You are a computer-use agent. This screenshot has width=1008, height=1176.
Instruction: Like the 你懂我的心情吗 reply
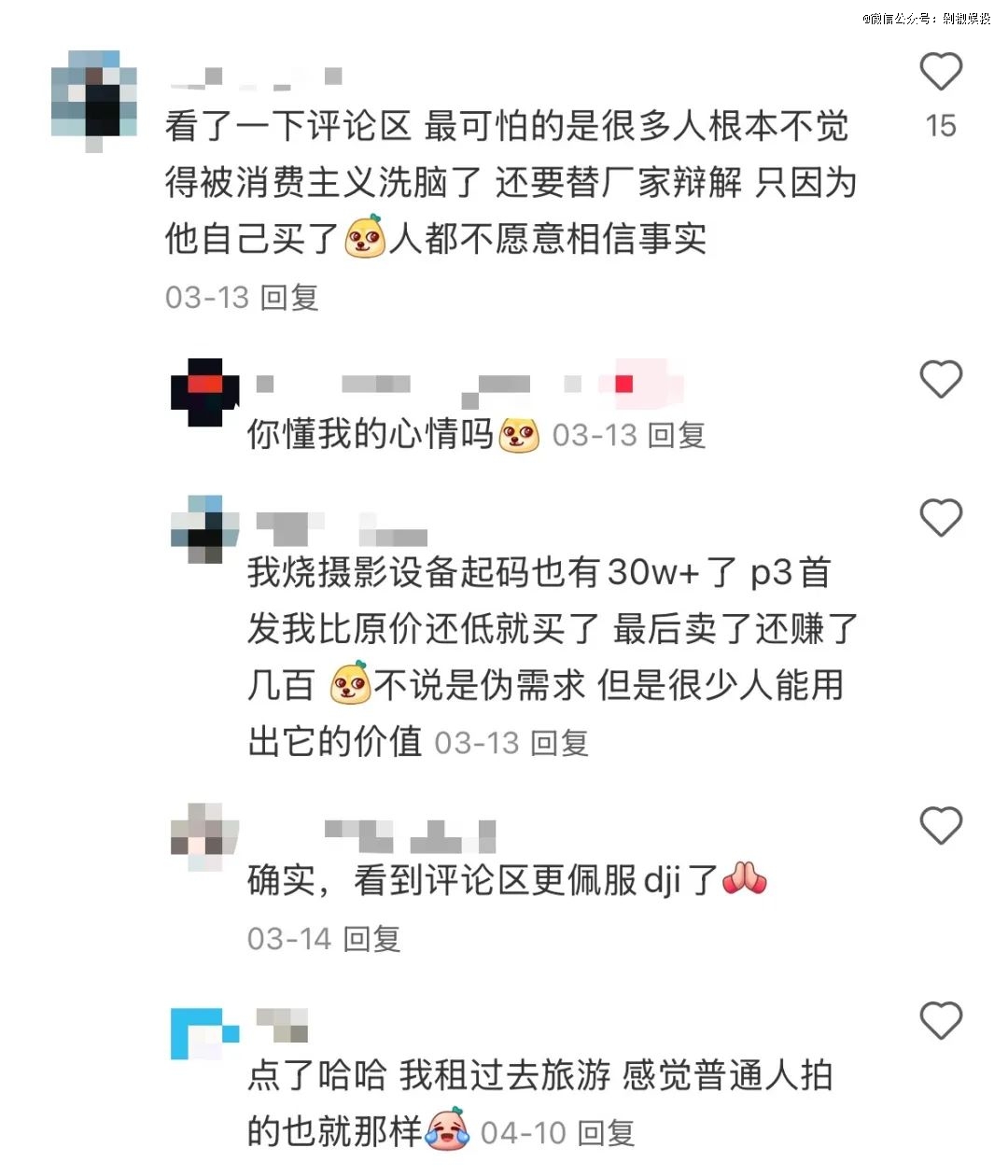click(940, 379)
